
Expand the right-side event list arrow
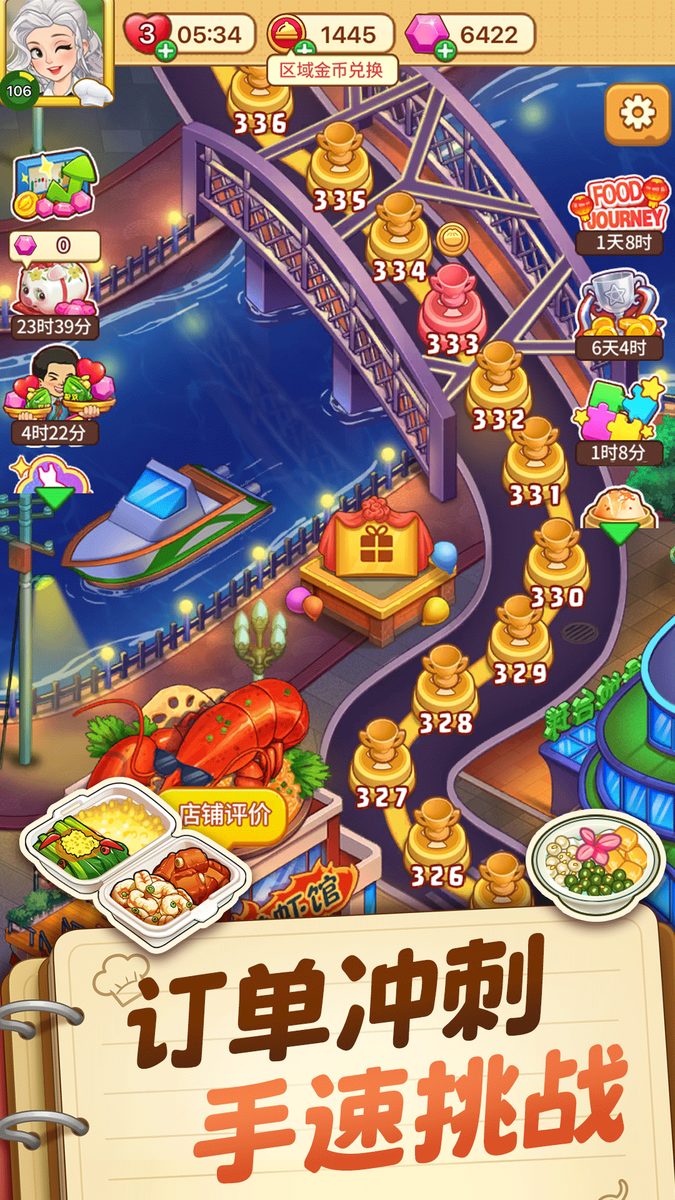[619, 533]
